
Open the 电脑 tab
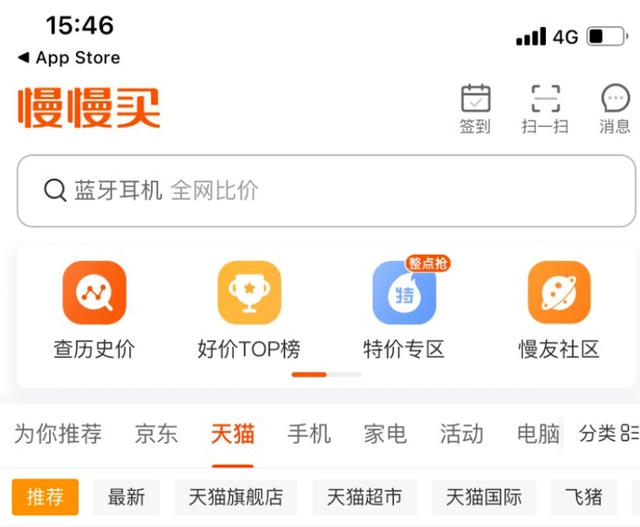pos(538,434)
